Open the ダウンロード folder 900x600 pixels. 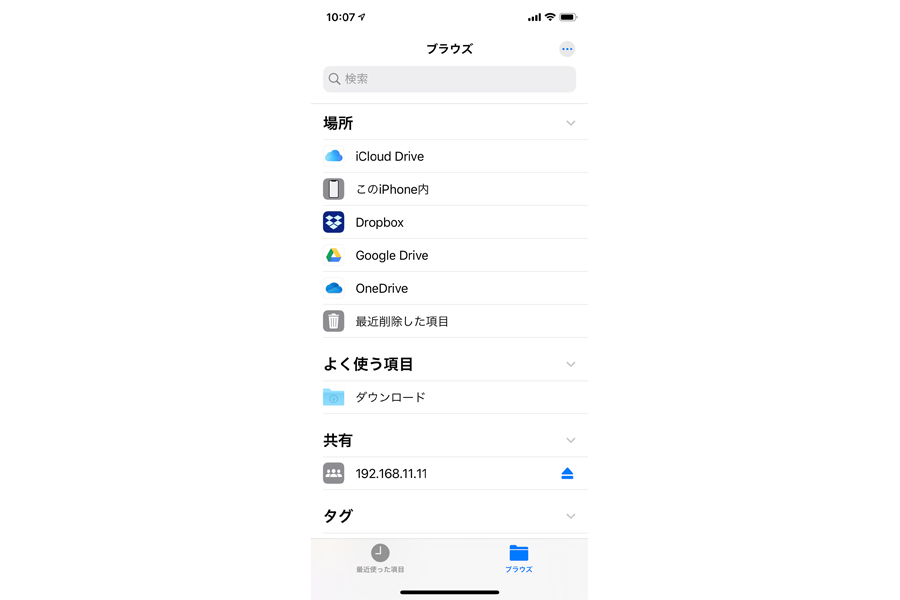(390, 397)
